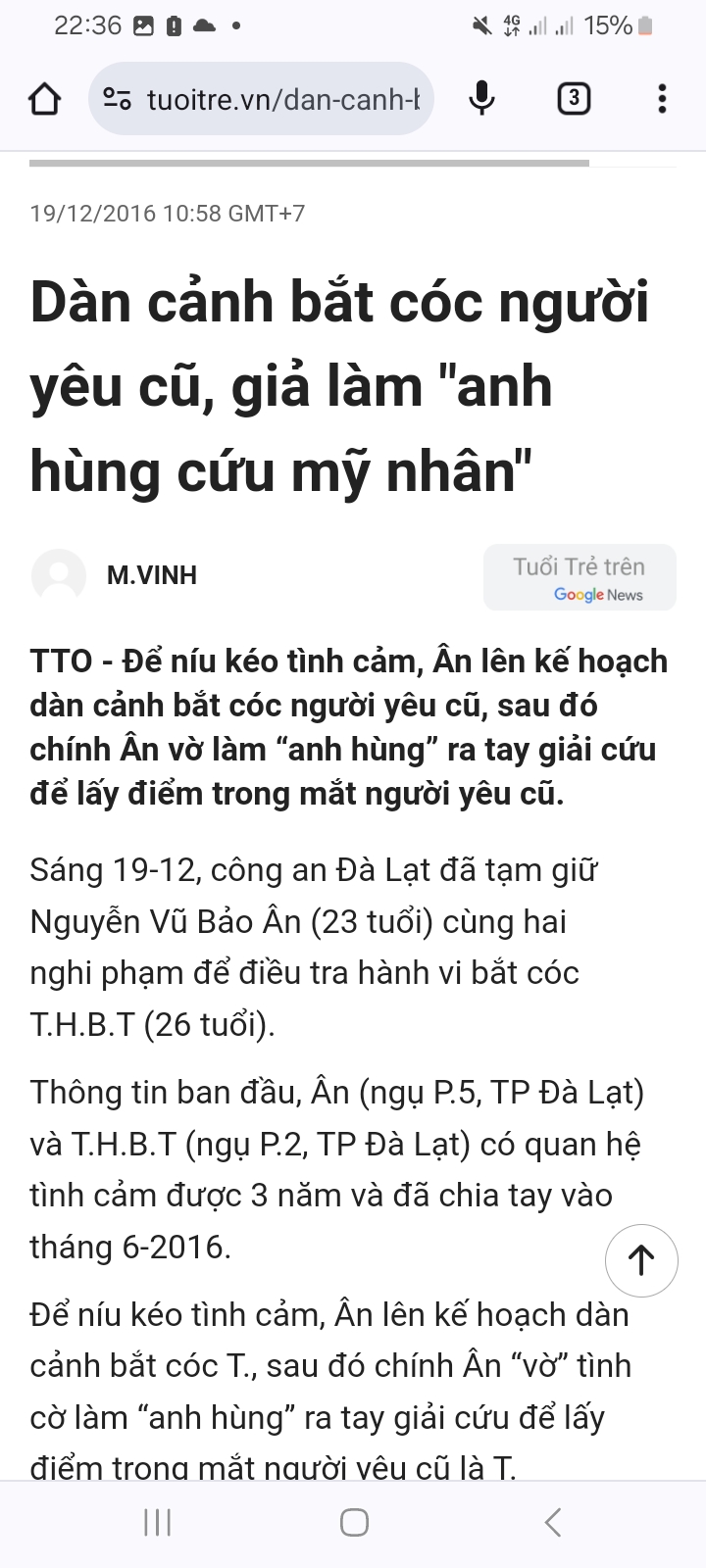Open author M.VINH's profile
Screen dimensions: 706x1568
[x=152, y=575]
